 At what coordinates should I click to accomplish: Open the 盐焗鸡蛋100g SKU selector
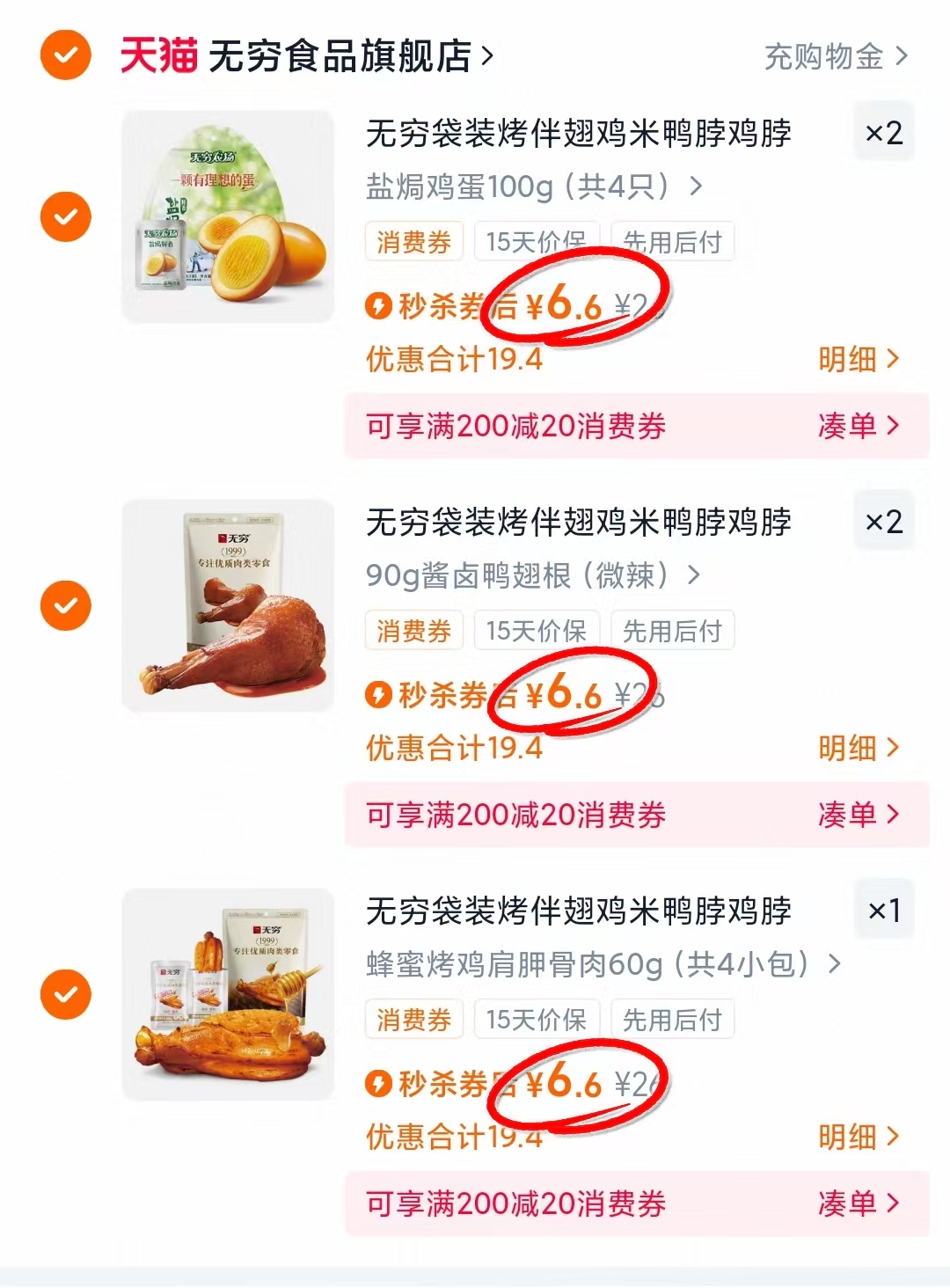point(528,187)
